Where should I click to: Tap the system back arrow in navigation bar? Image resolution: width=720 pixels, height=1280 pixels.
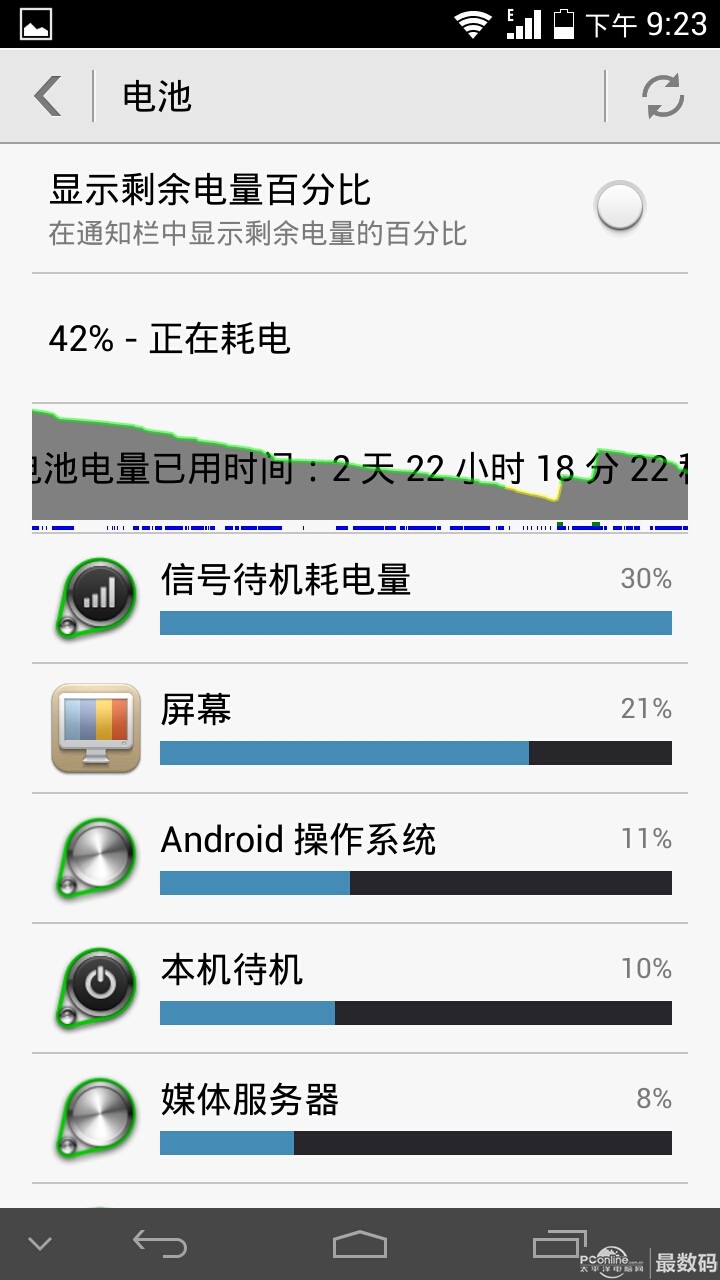(x=160, y=1243)
